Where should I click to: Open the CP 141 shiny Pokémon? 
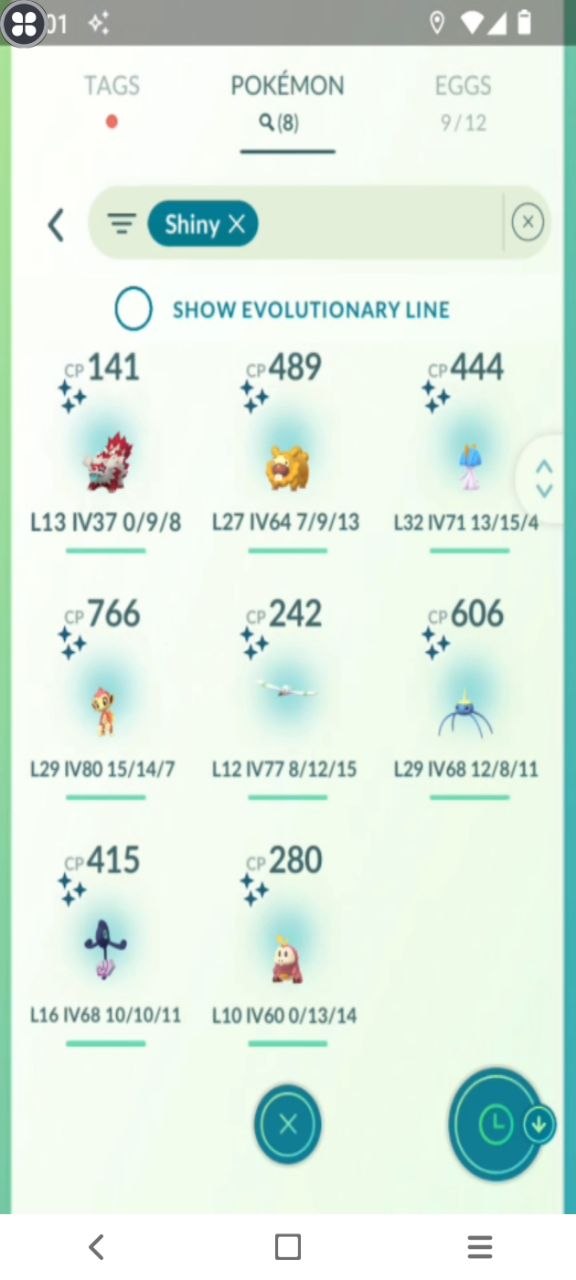click(106, 452)
